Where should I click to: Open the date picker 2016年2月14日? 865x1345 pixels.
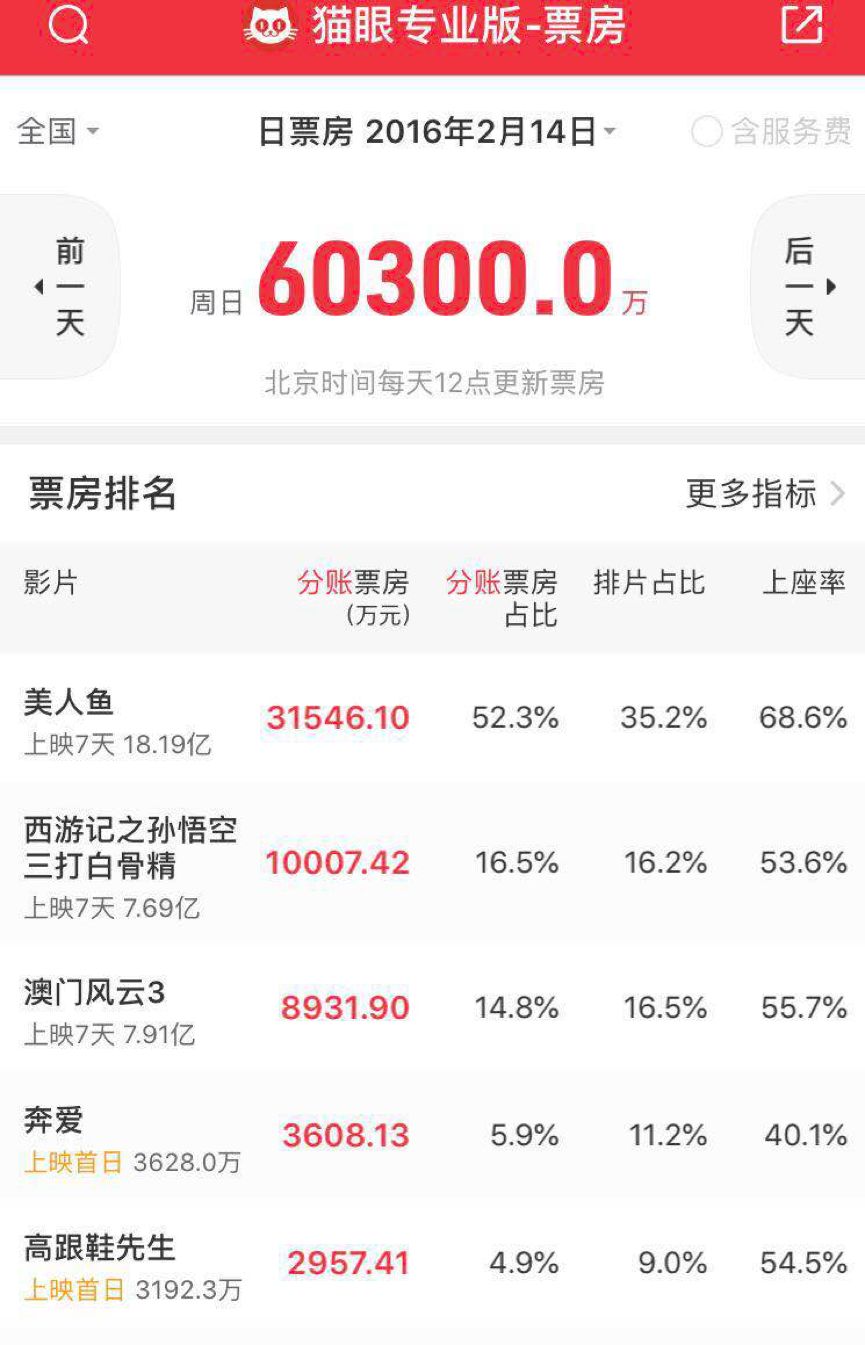click(x=437, y=131)
